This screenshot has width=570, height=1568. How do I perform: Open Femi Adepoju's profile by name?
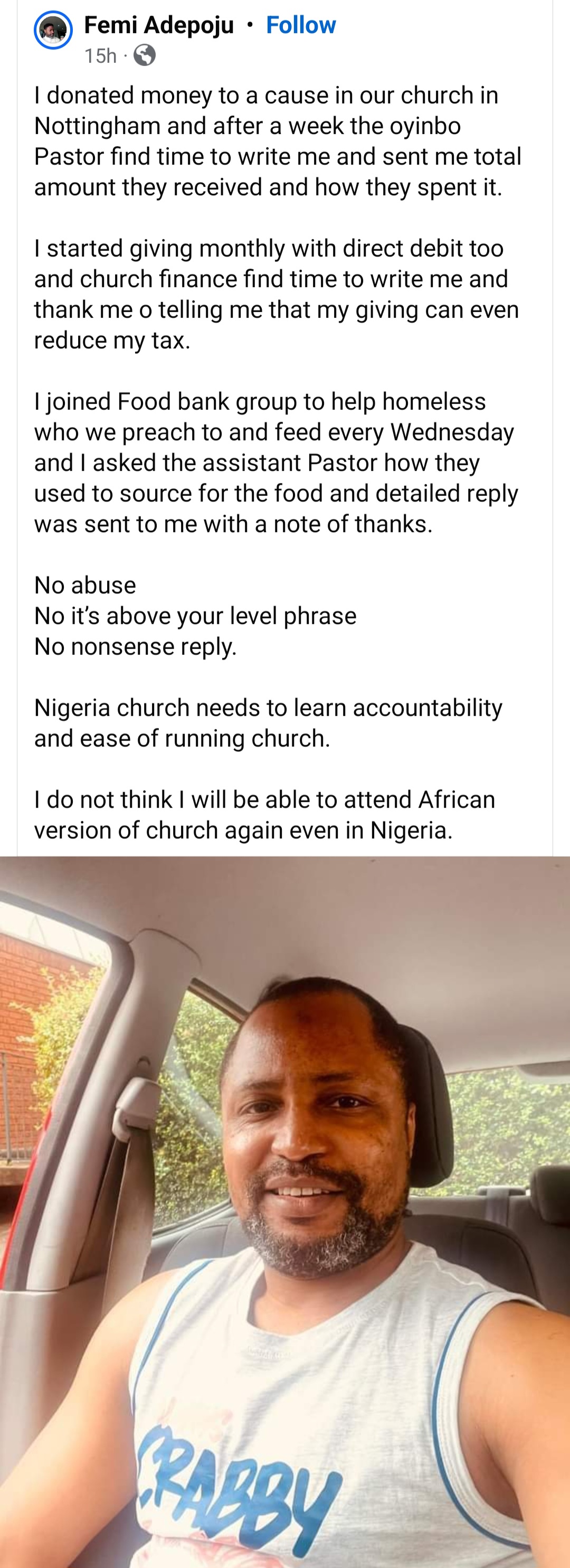click(x=159, y=25)
